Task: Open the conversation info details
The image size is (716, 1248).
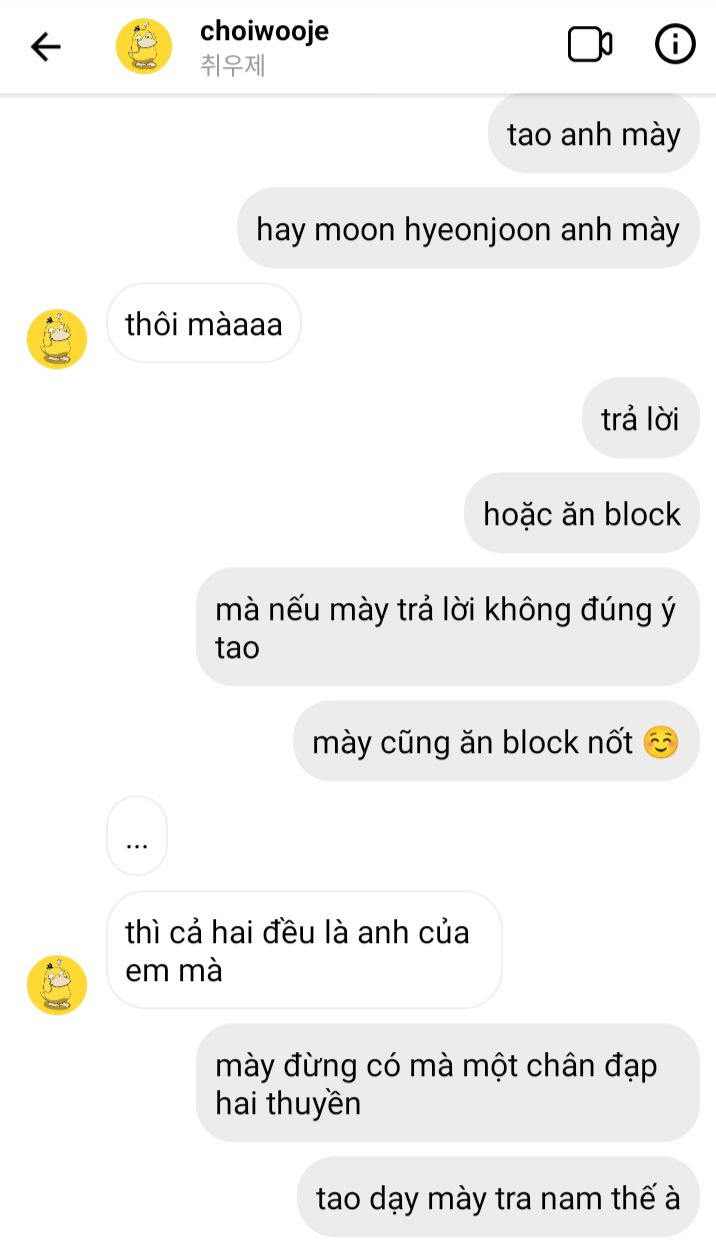Action: (675, 45)
